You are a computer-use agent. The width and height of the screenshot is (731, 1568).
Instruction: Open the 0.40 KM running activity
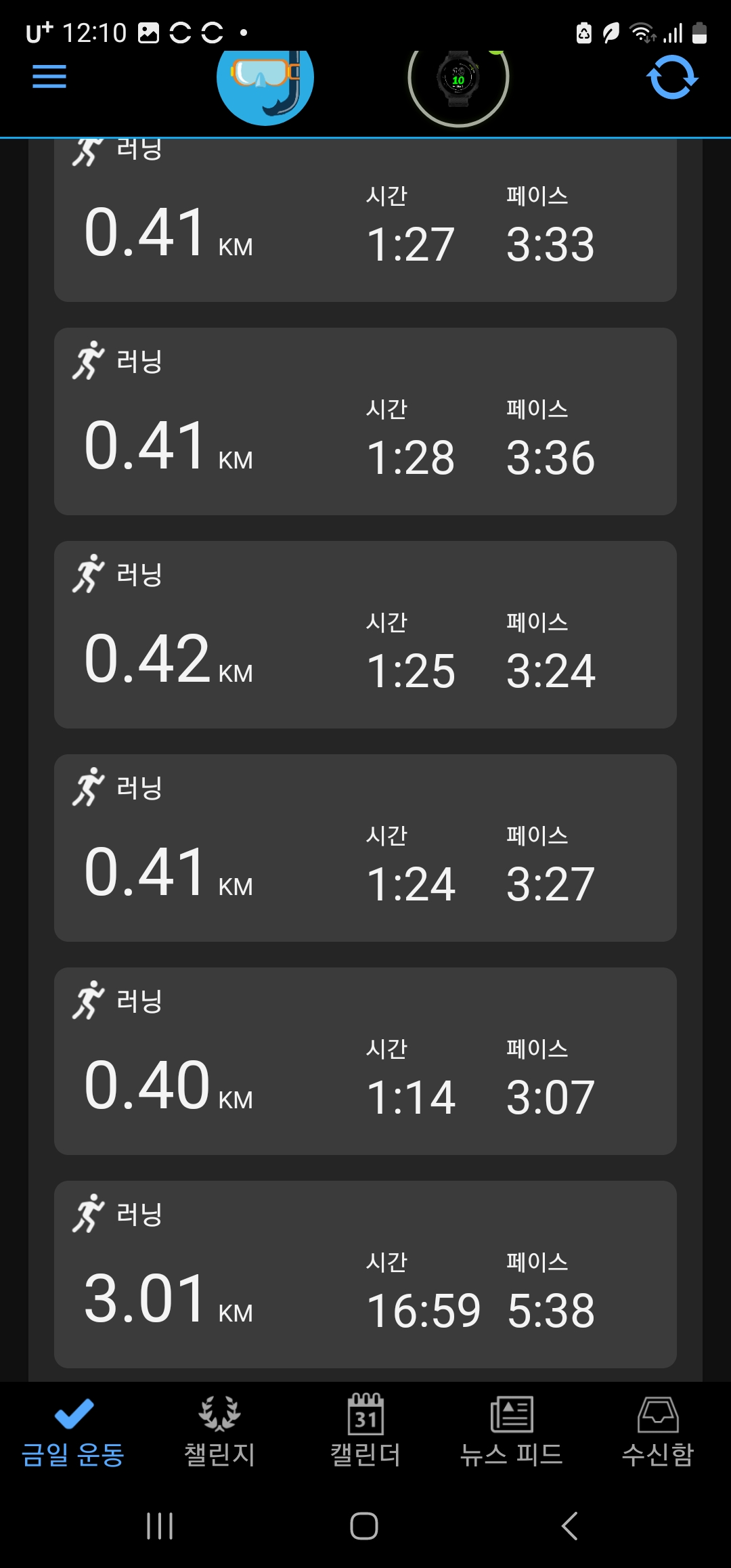click(365, 1062)
